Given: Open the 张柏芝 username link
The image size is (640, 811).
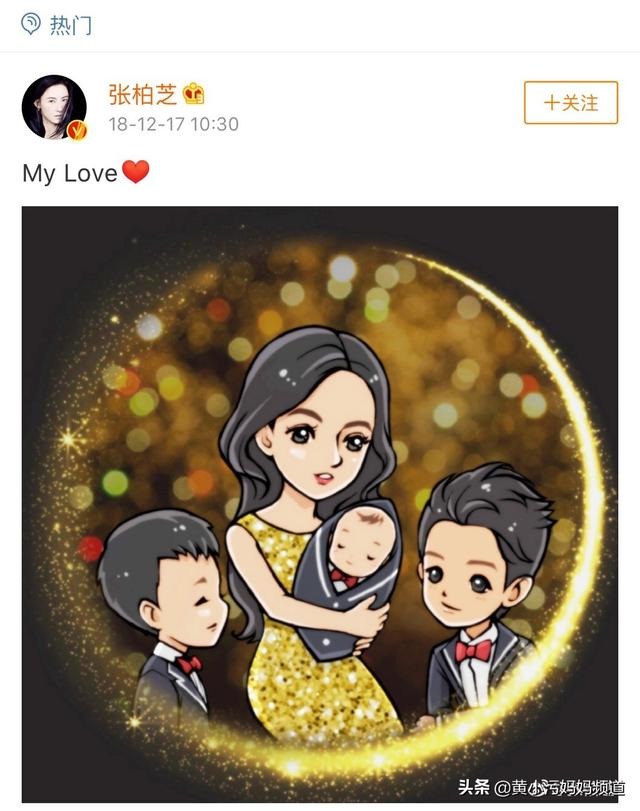Looking at the screenshot, I should (143, 94).
